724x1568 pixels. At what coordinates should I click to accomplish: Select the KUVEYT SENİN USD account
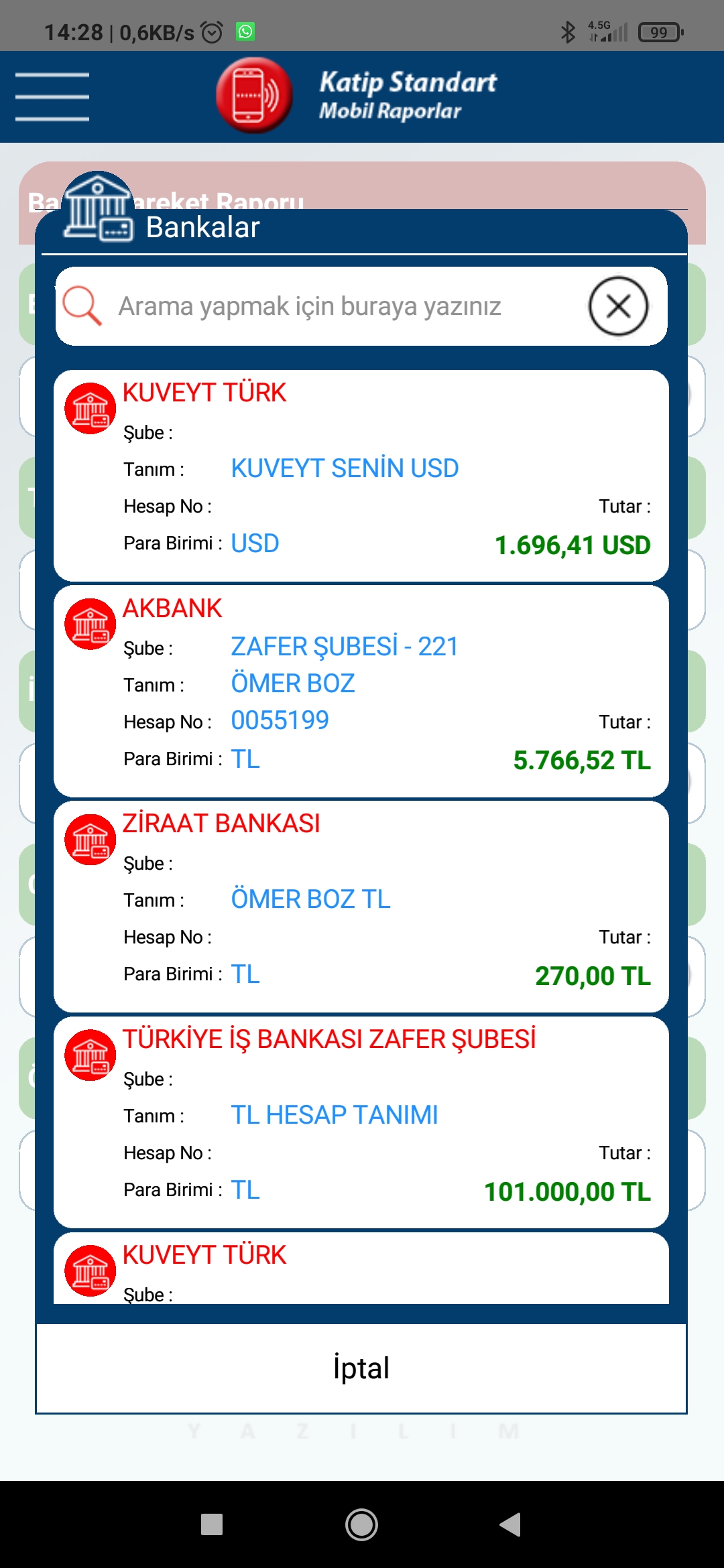(361, 476)
